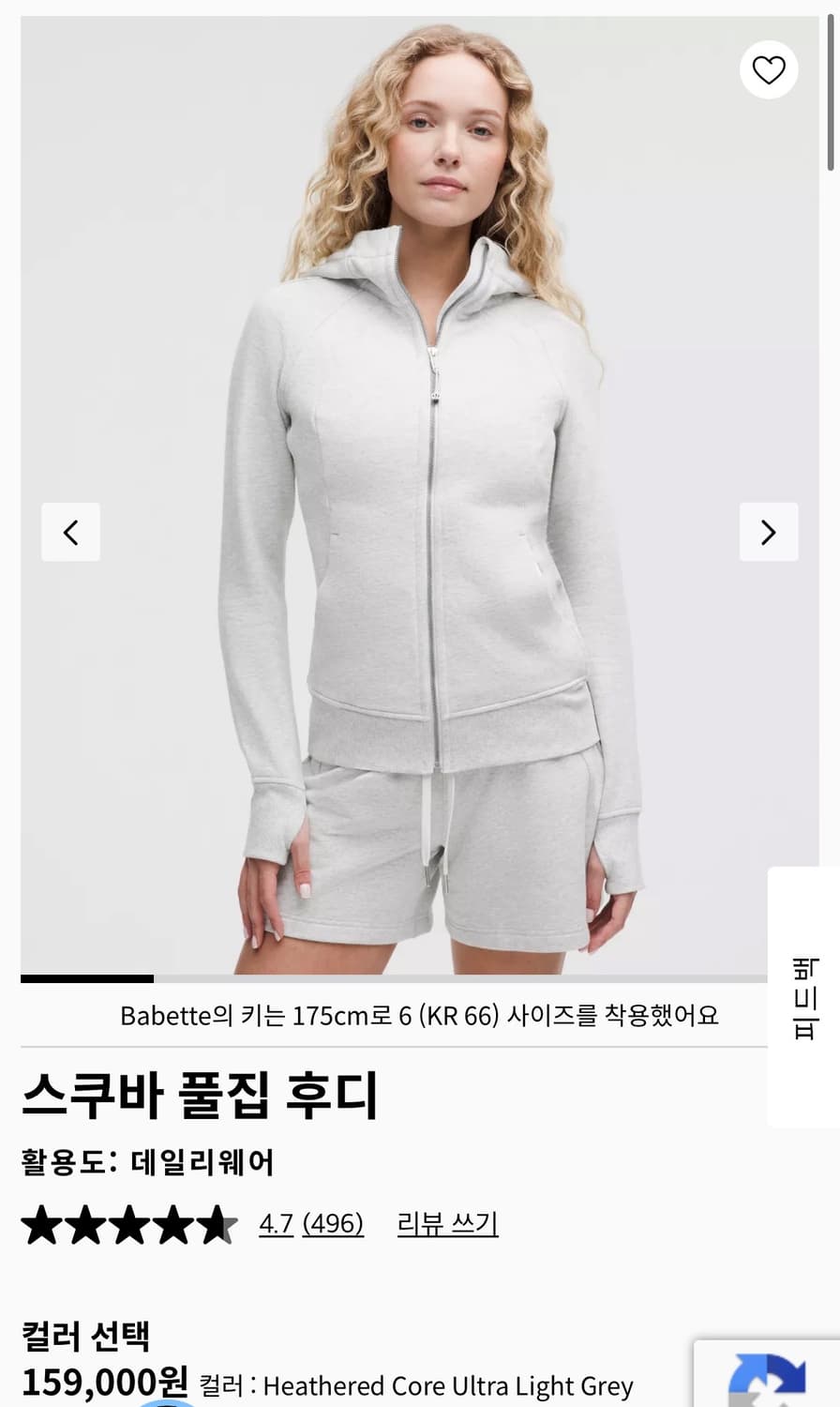The width and height of the screenshot is (840, 1407).
Task: Click "리뷰 쓰기" to write a review
Action: [447, 1224]
